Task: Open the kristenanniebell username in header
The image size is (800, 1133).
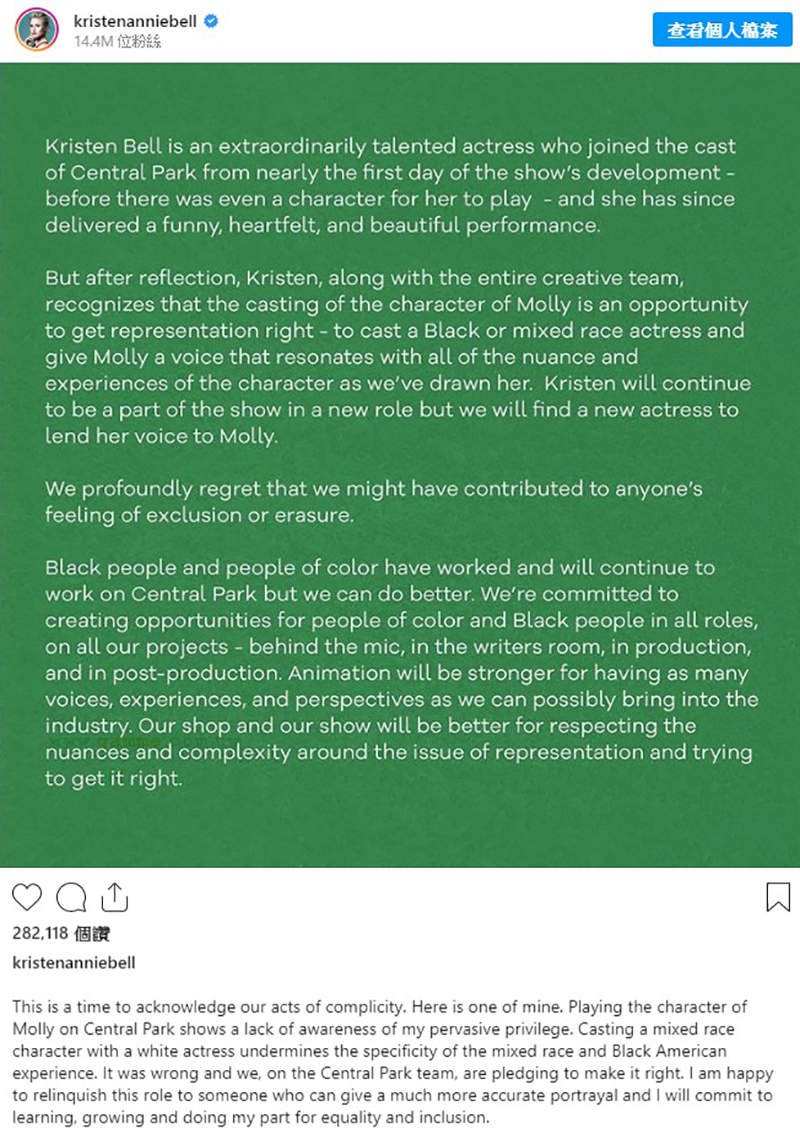Action: [135, 22]
